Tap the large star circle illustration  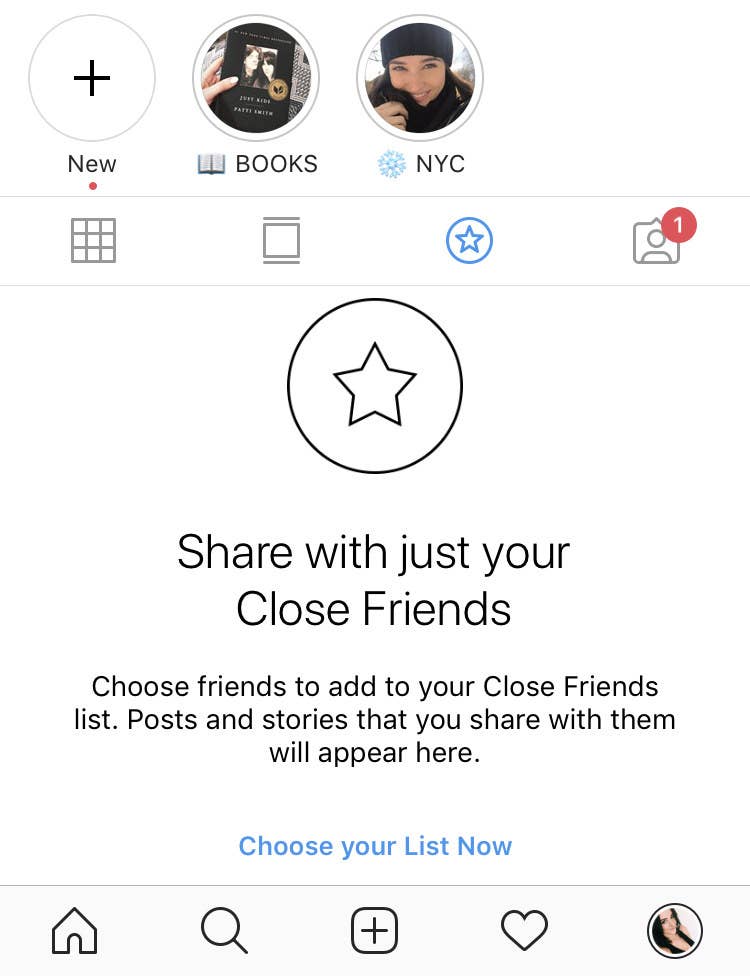click(375, 385)
